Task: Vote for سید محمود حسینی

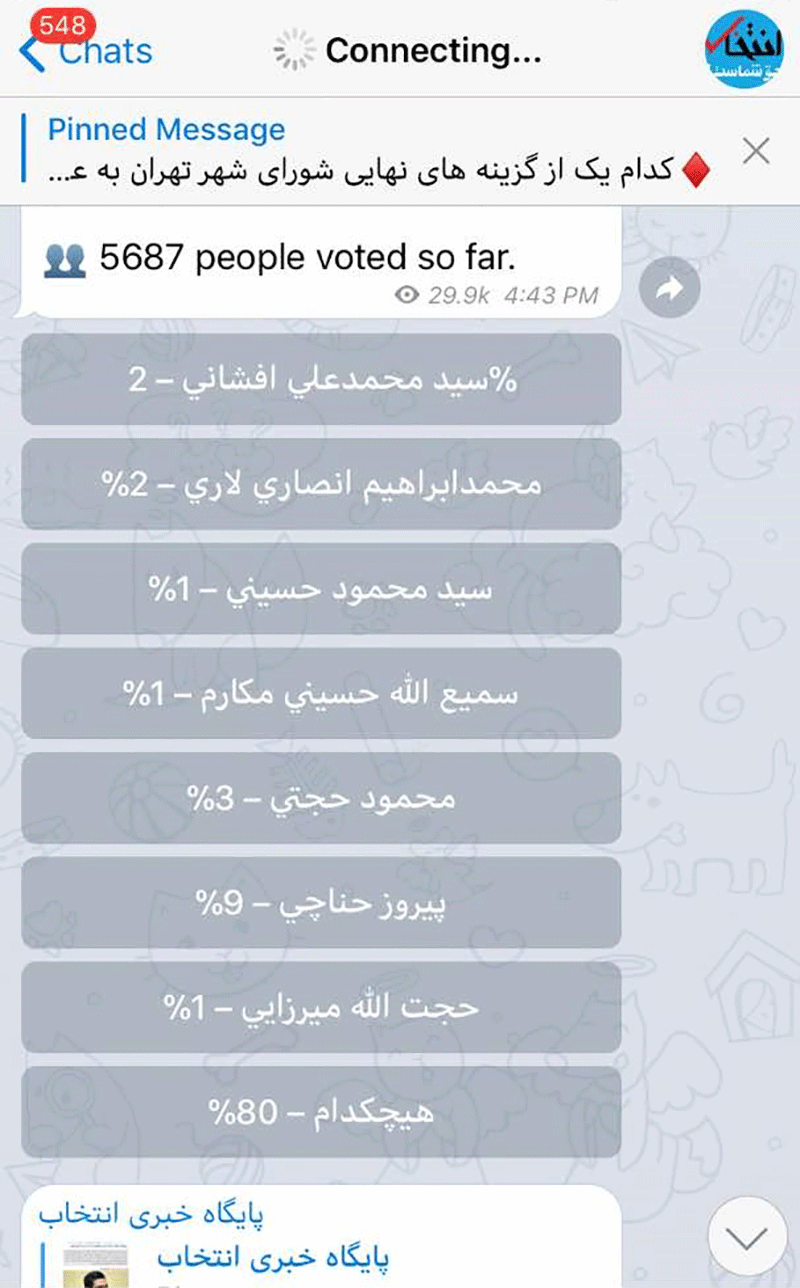Action: coord(321,590)
